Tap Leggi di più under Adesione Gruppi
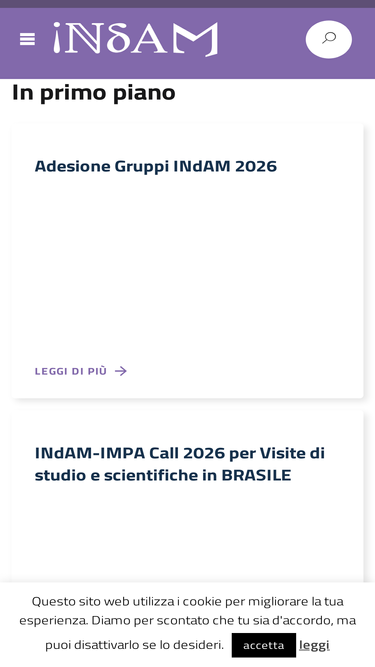375x667 pixels. [x=81, y=371]
